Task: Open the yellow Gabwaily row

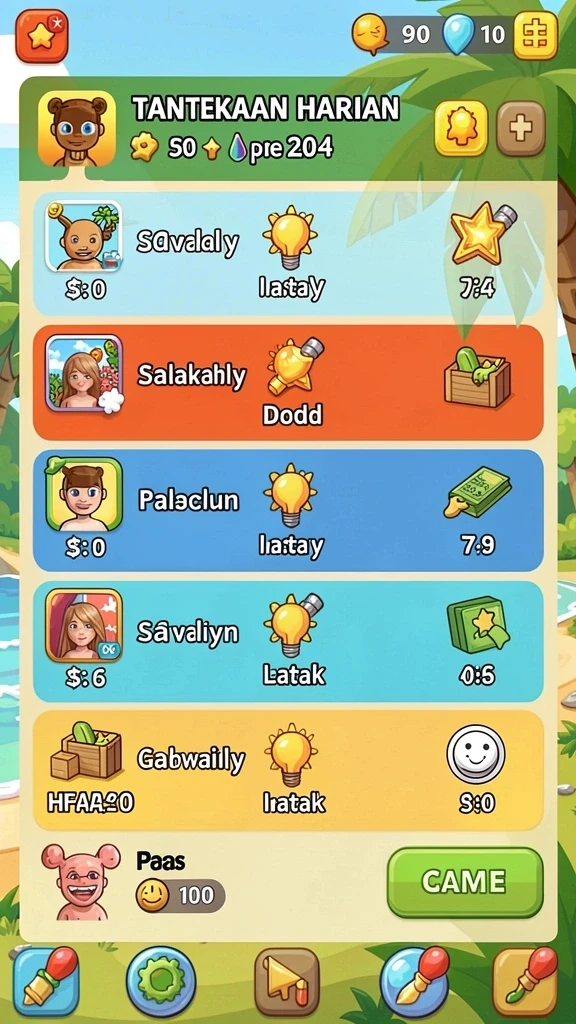Action: point(288,771)
